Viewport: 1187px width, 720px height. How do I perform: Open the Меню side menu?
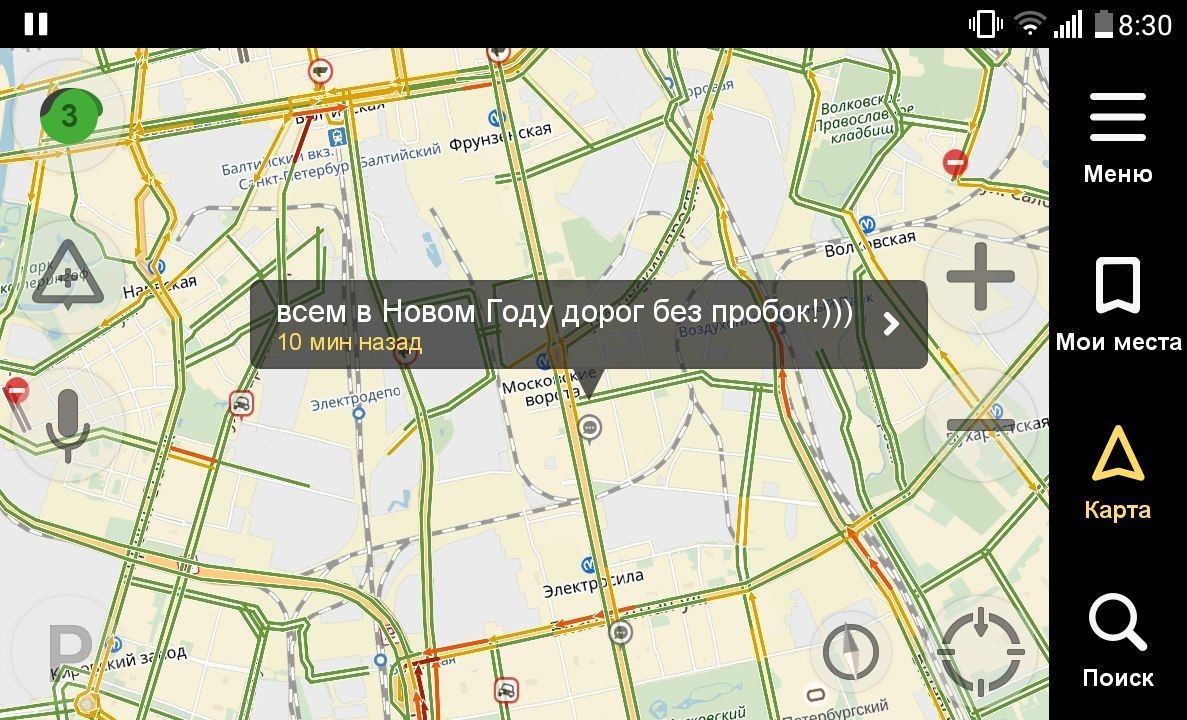coord(1117,138)
